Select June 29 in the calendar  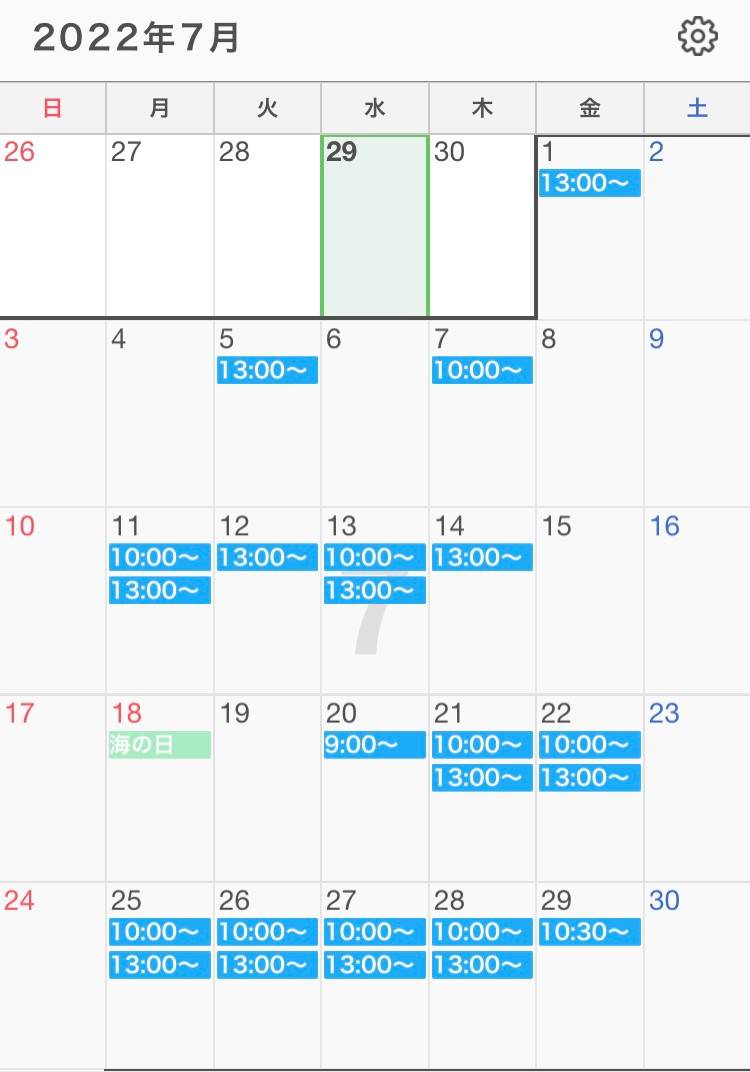[x=375, y=226]
